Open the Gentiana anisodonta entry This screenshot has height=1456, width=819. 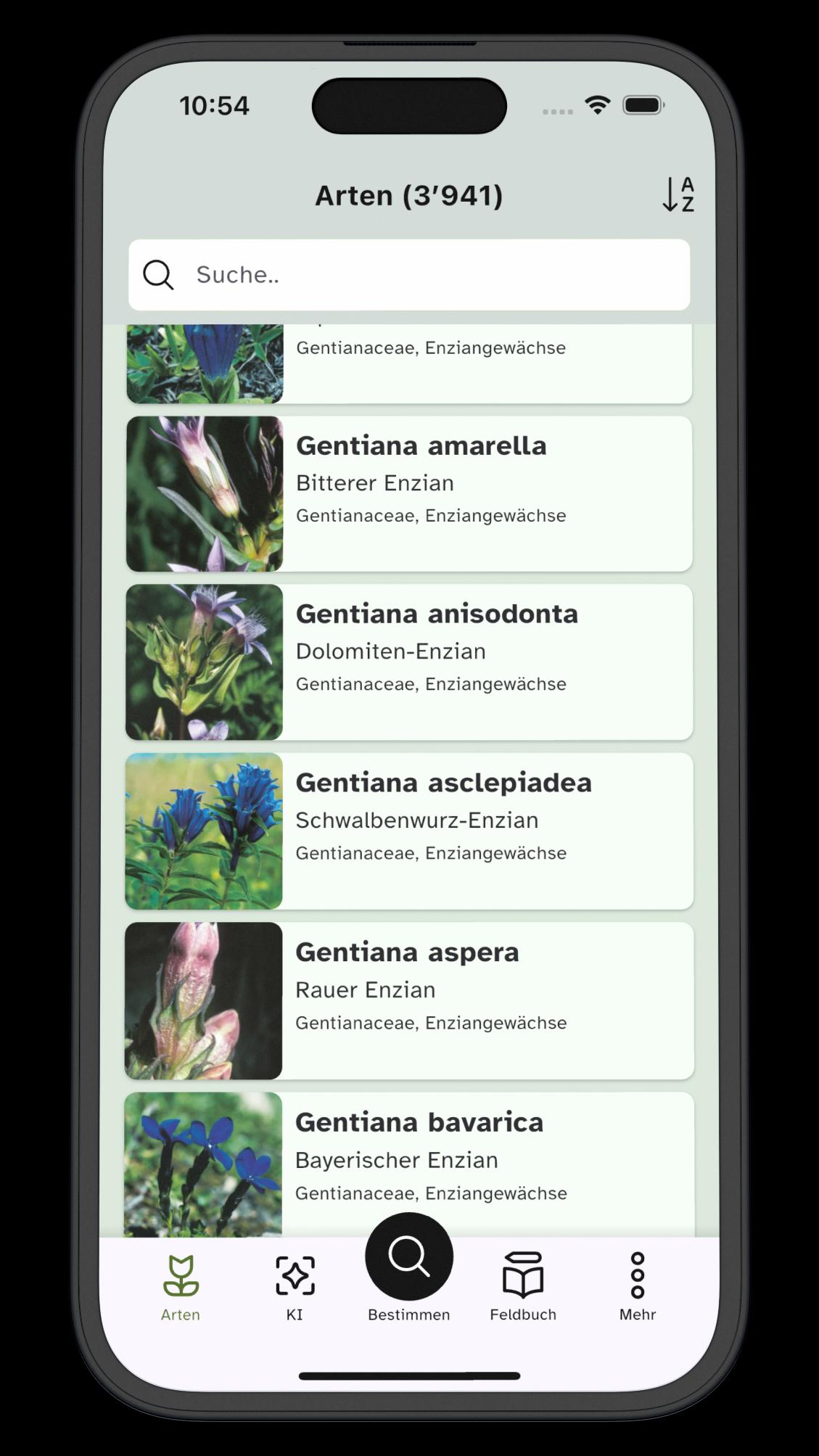tap(409, 662)
